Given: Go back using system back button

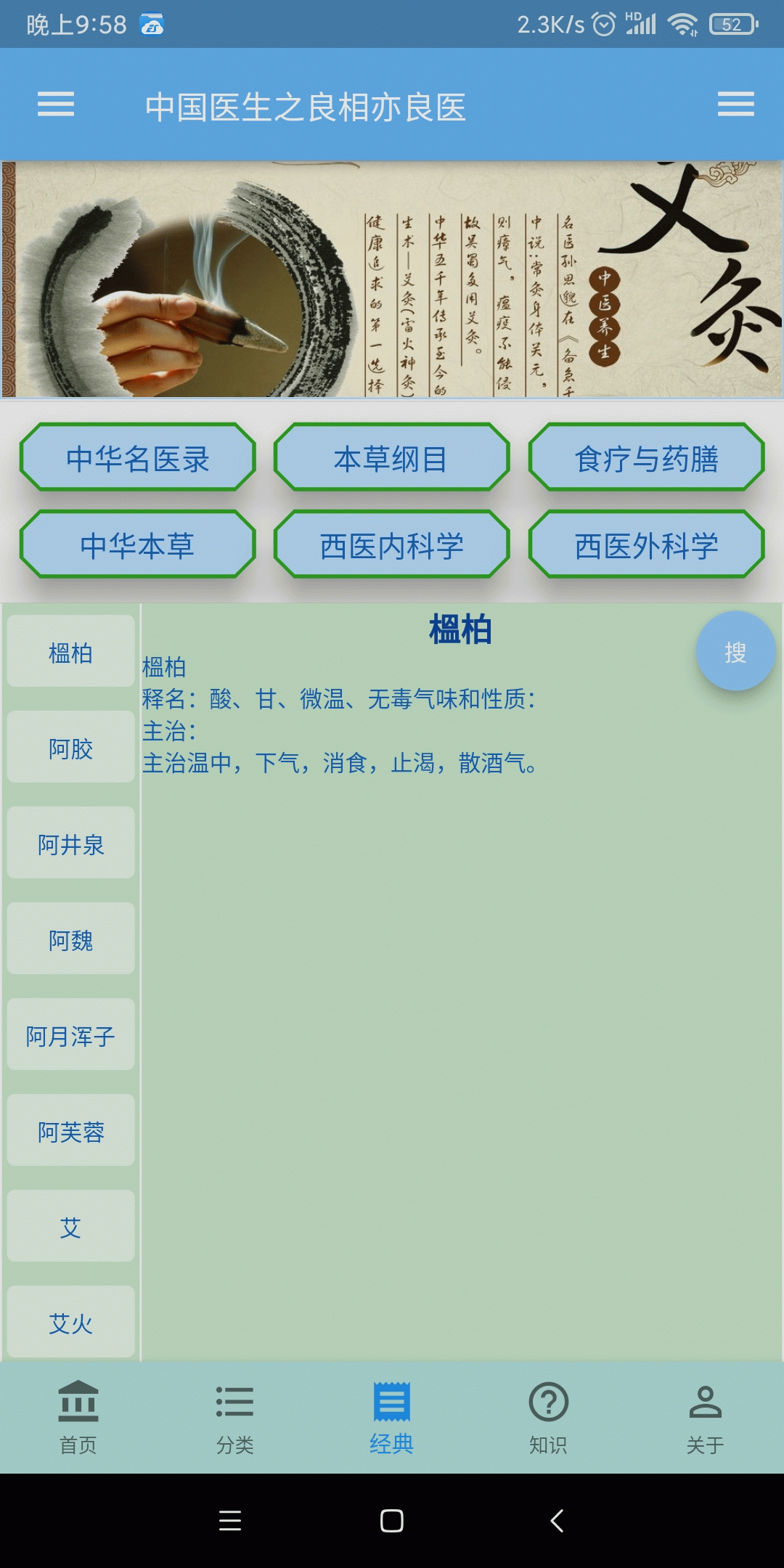Looking at the screenshot, I should pyautogui.click(x=557, y=1520).
